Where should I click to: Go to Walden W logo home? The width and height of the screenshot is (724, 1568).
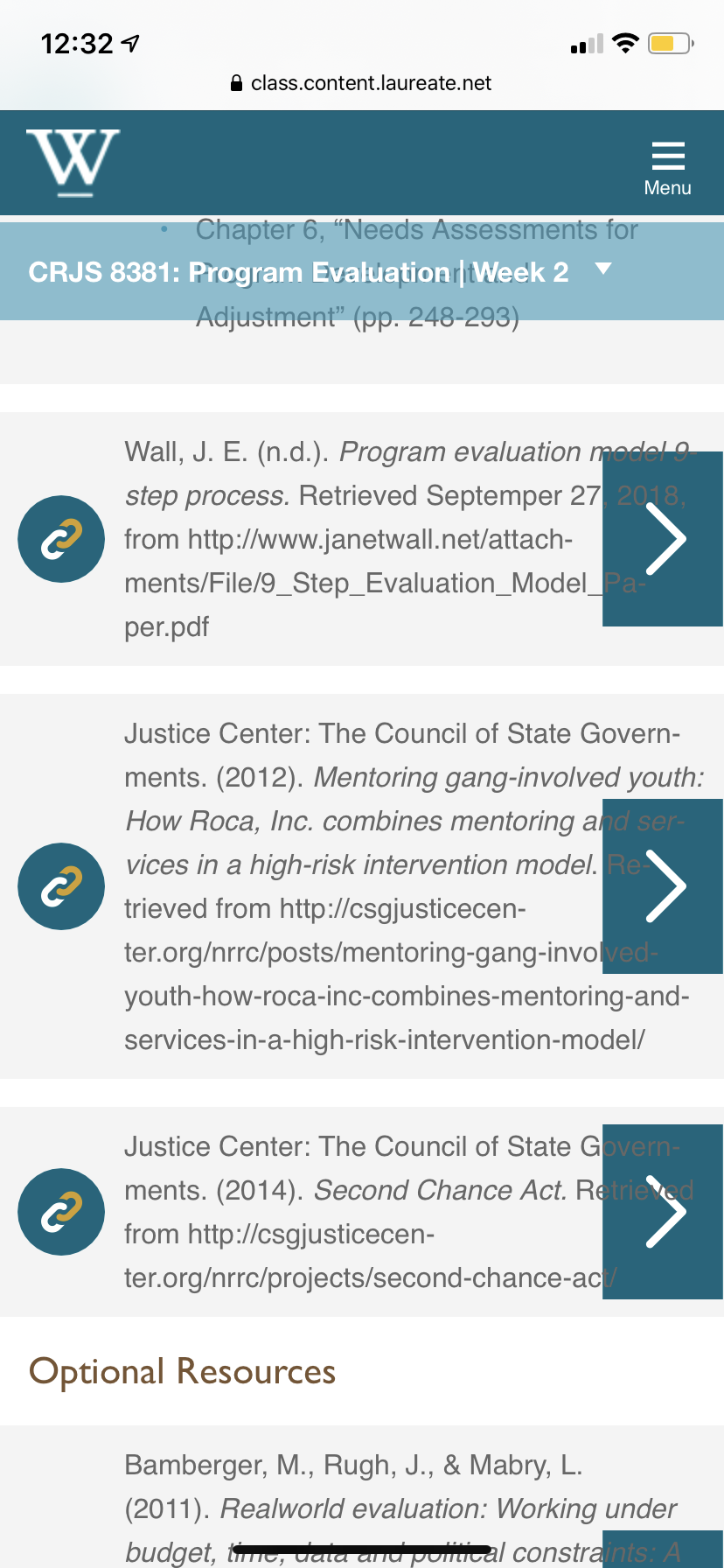pyautogui.click(x=73, y=162)
